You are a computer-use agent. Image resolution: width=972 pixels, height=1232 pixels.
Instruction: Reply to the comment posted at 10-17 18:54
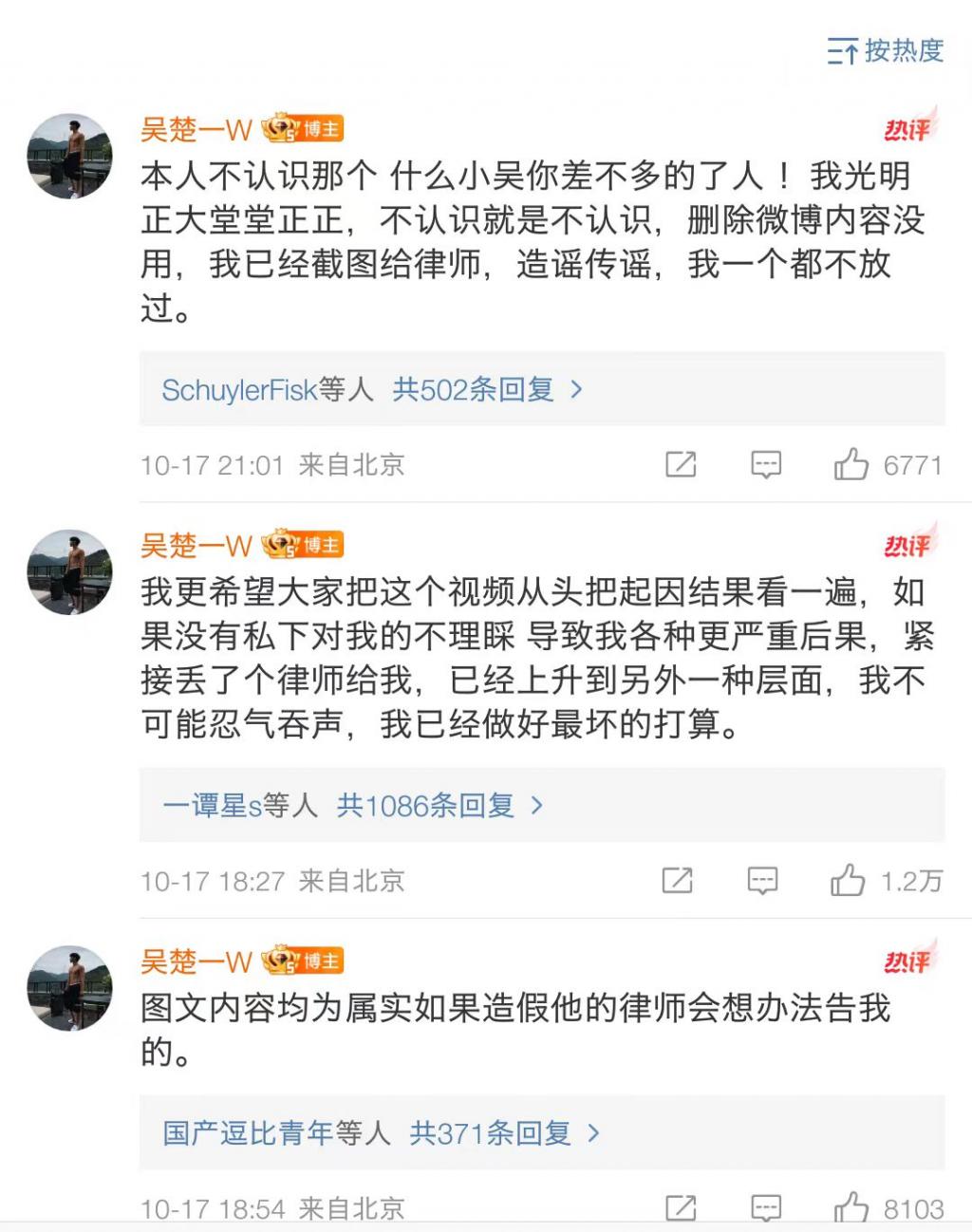(x=766, y=1208)
